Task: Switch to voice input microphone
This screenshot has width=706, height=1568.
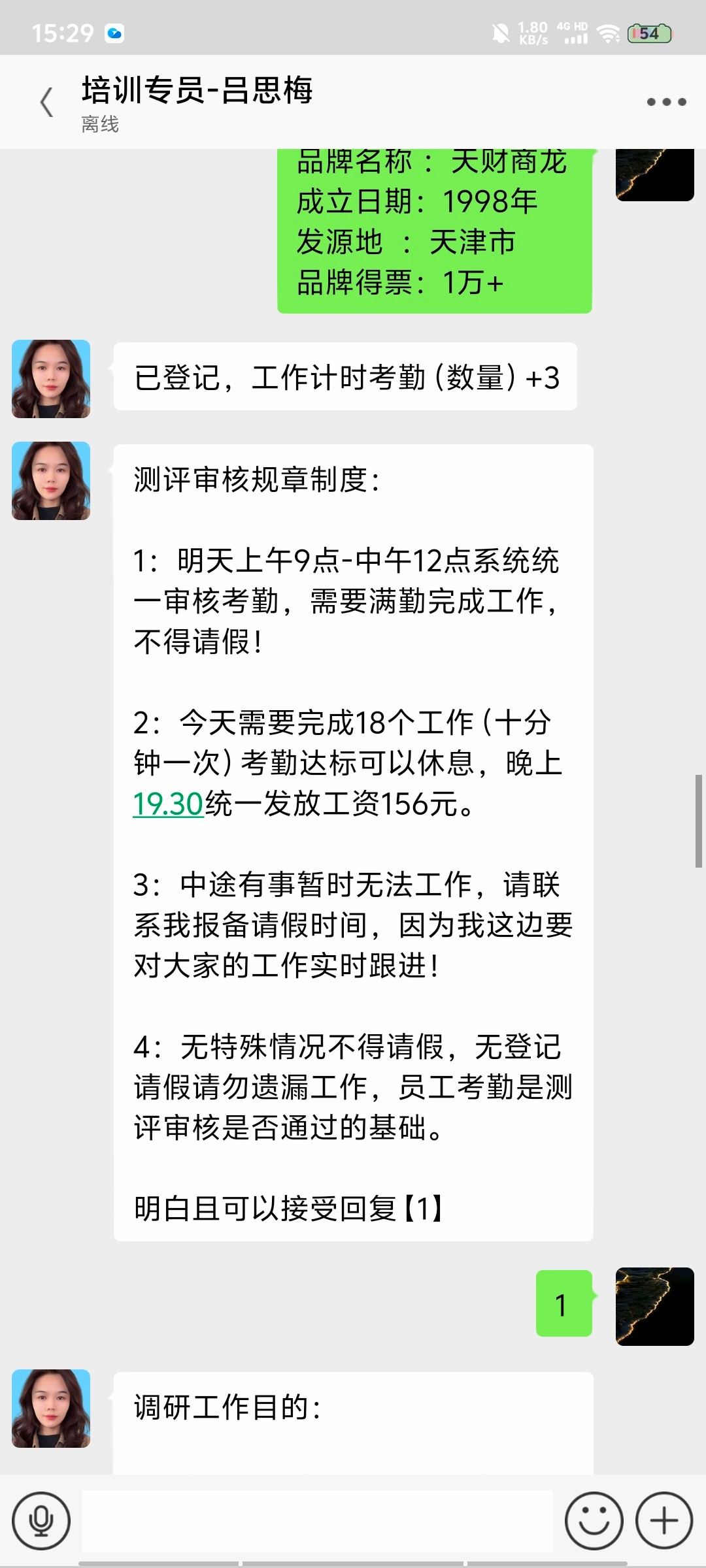Action: tap(41, 1520)
